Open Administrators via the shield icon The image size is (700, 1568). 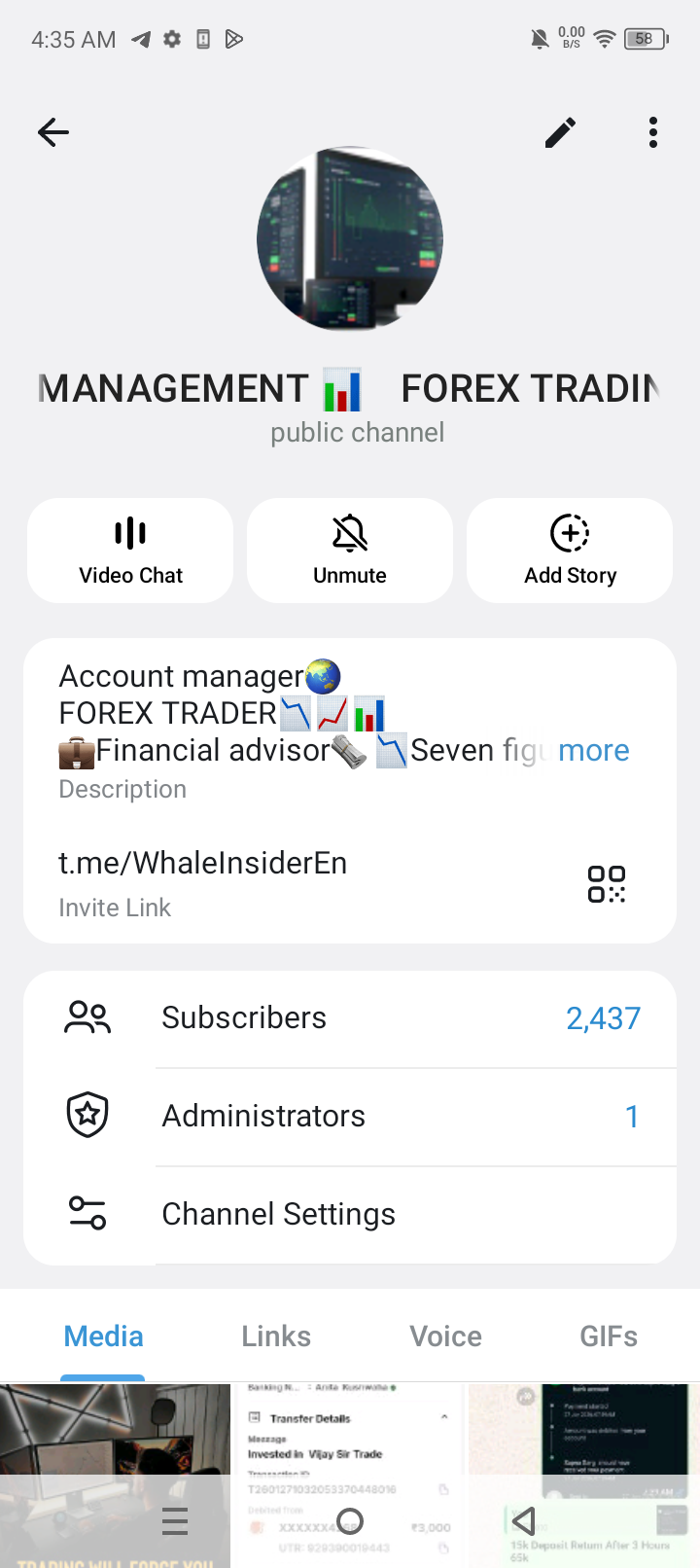[87, 1115]
